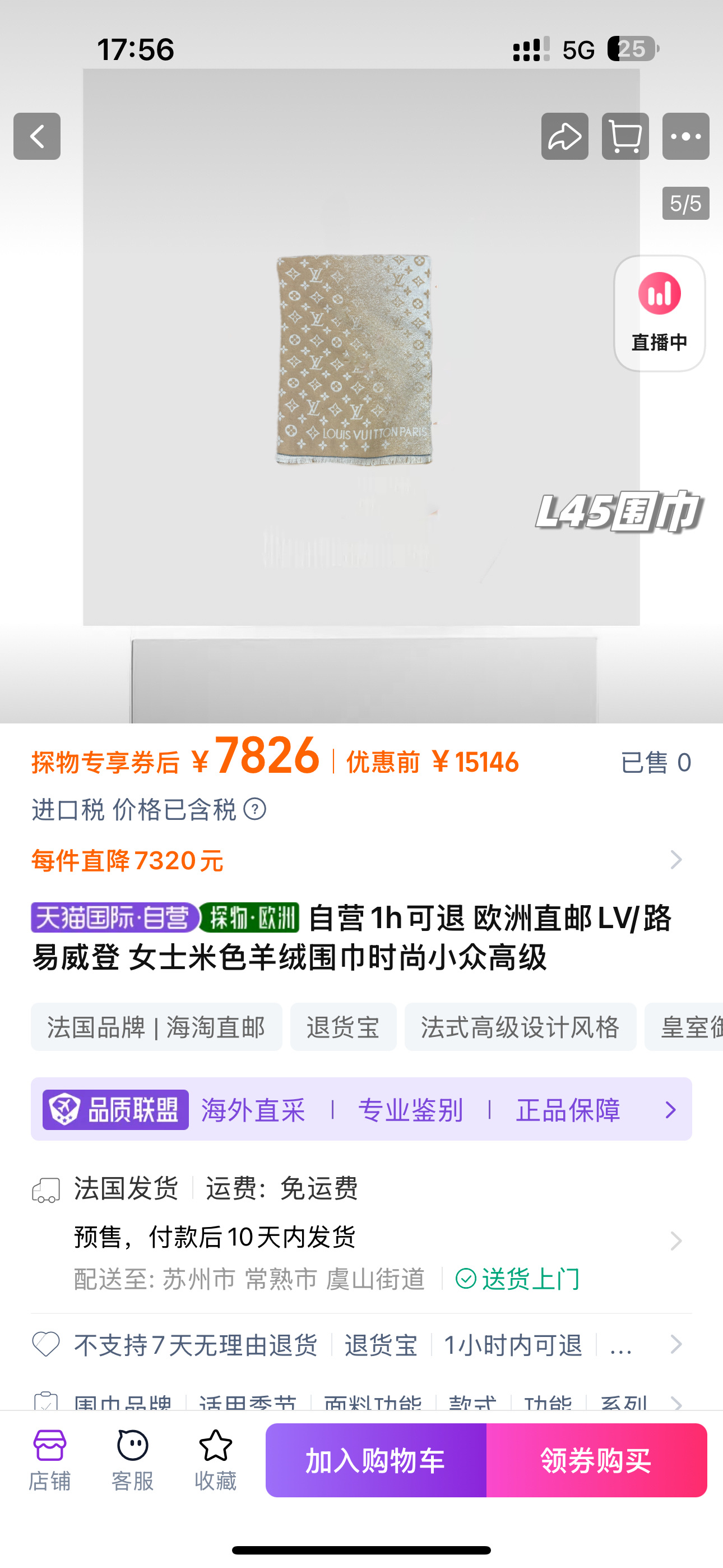Tap 加入购物车 to add to cart
This screenshot has height=1568, width=723.
(376, 1460)
